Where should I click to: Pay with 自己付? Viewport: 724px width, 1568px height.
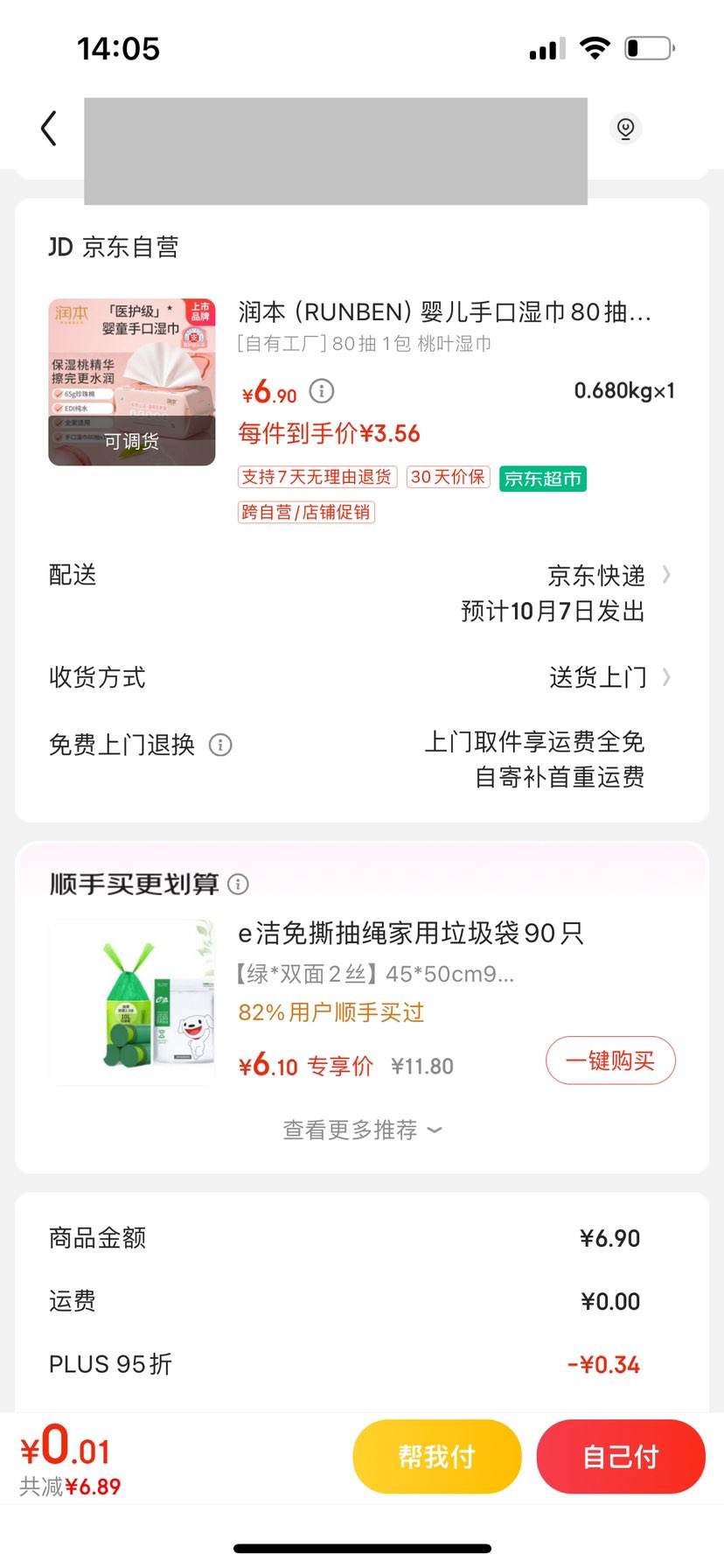620,1456
